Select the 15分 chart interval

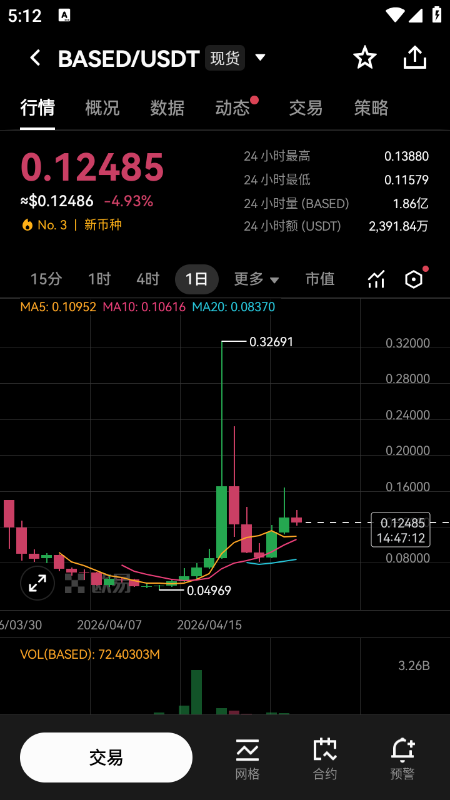pyautogui.click(x=46, y=279)
